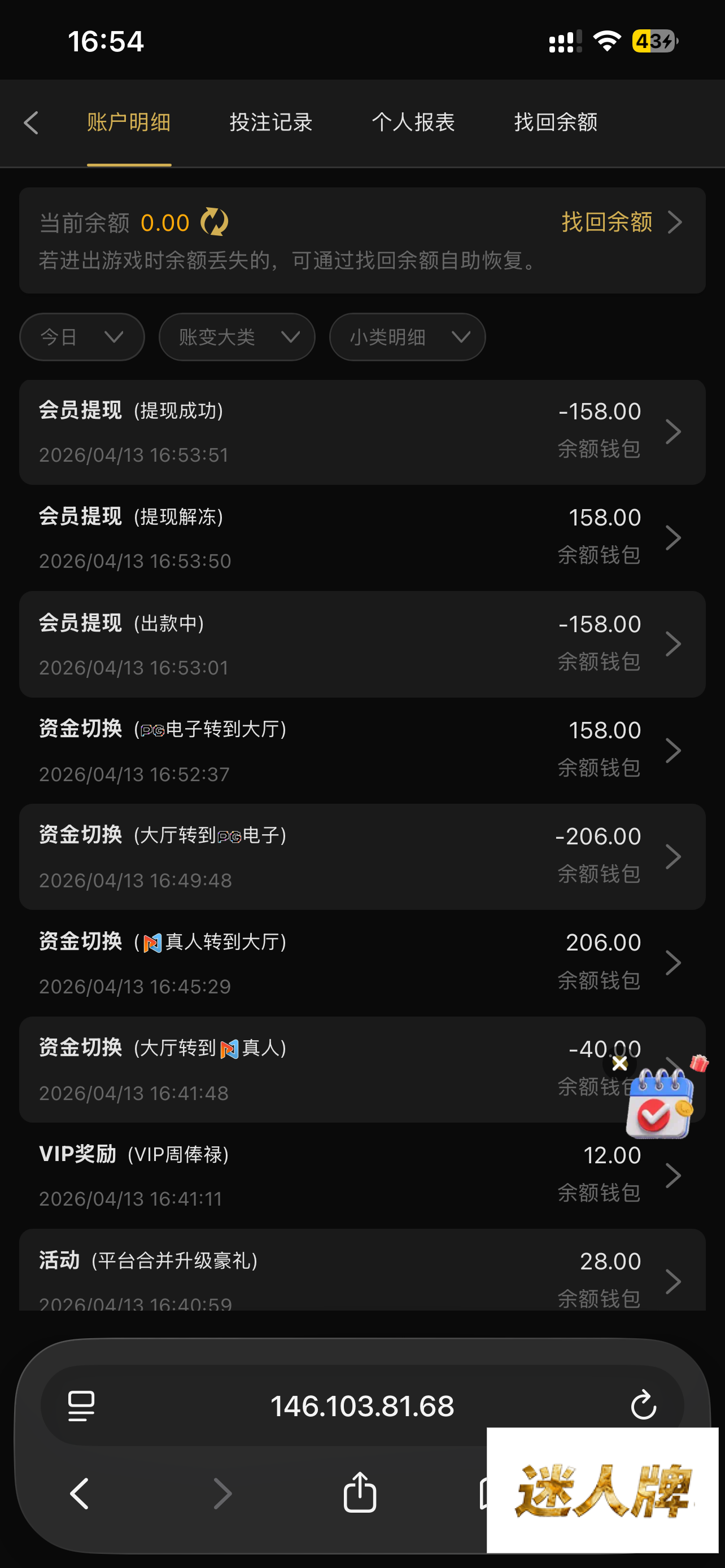This screenshot has width=725, height=1568.
Task: Refresh the current balance amount
Action: coord(214,222)
